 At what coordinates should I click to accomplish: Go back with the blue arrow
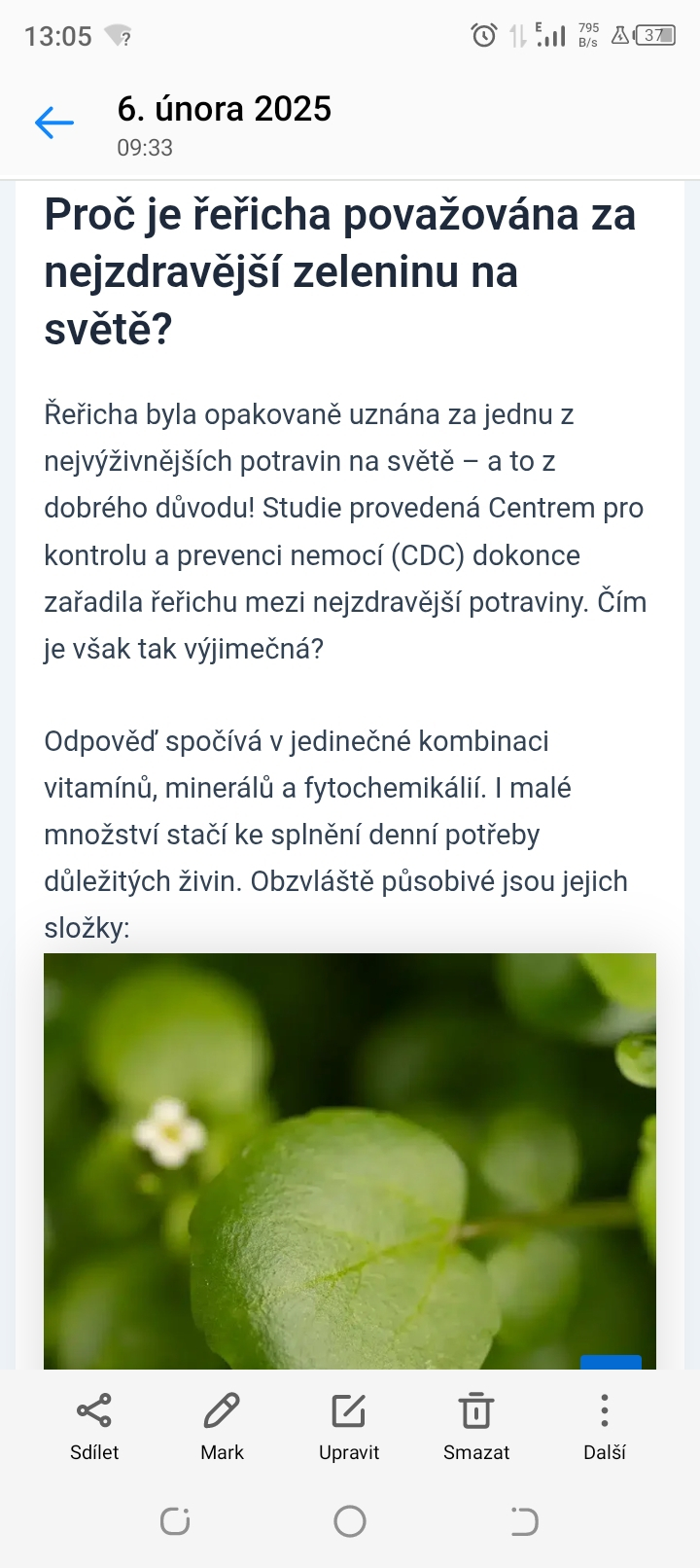pyautogui.click(x=54, y=123)
